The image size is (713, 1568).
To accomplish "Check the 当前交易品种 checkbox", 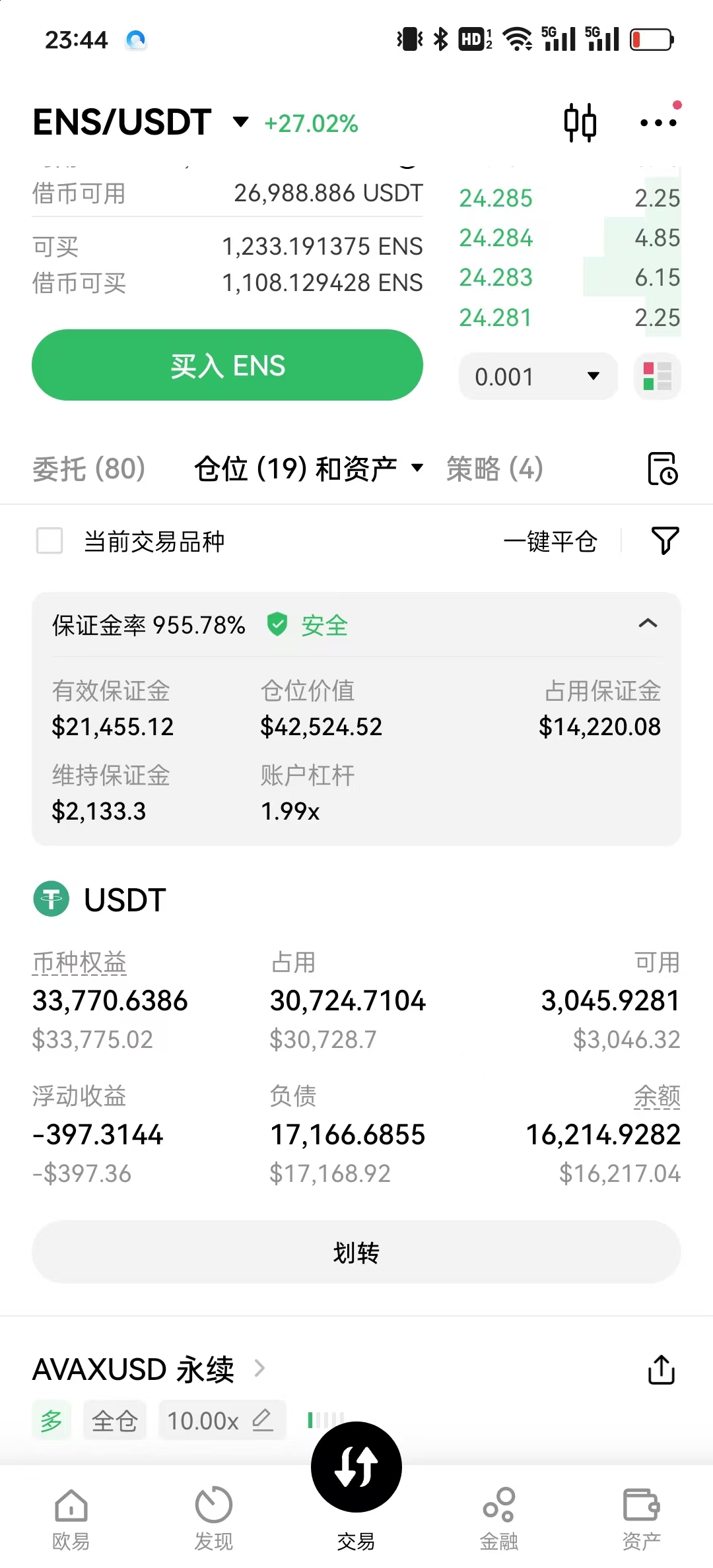I will click(x=50, y=540).
